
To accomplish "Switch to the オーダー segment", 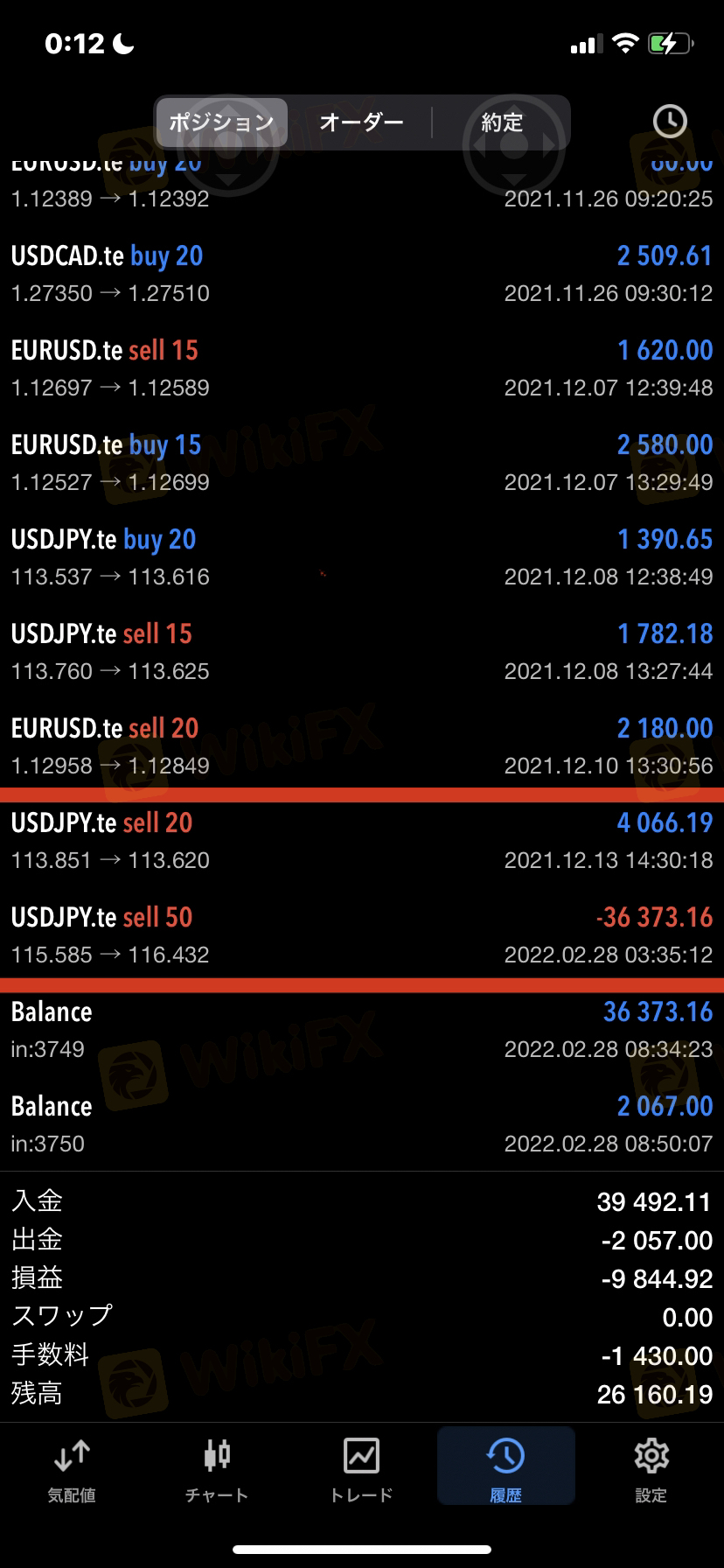I will coord(361,122).
